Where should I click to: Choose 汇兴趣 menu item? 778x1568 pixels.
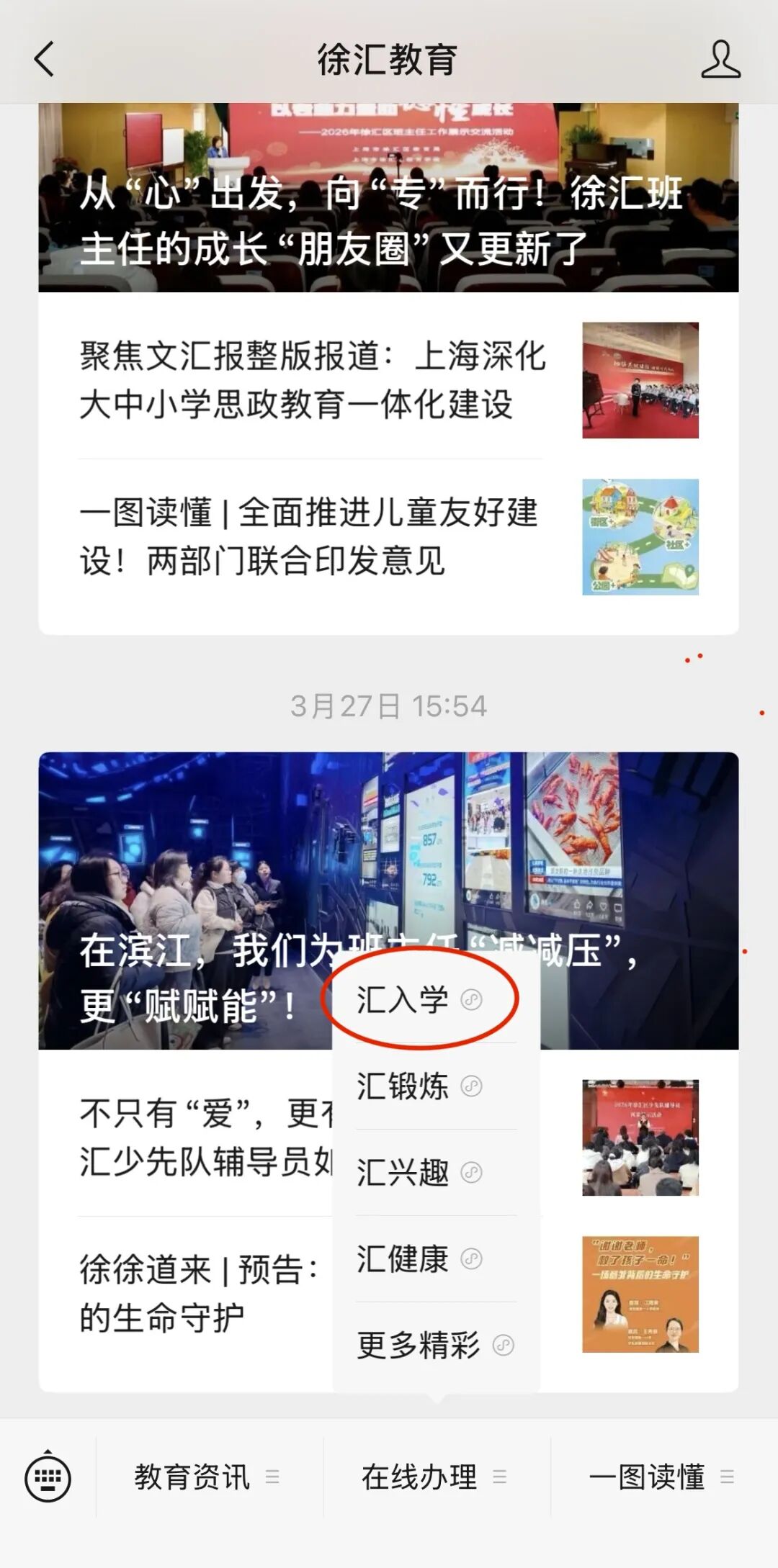419,1173
